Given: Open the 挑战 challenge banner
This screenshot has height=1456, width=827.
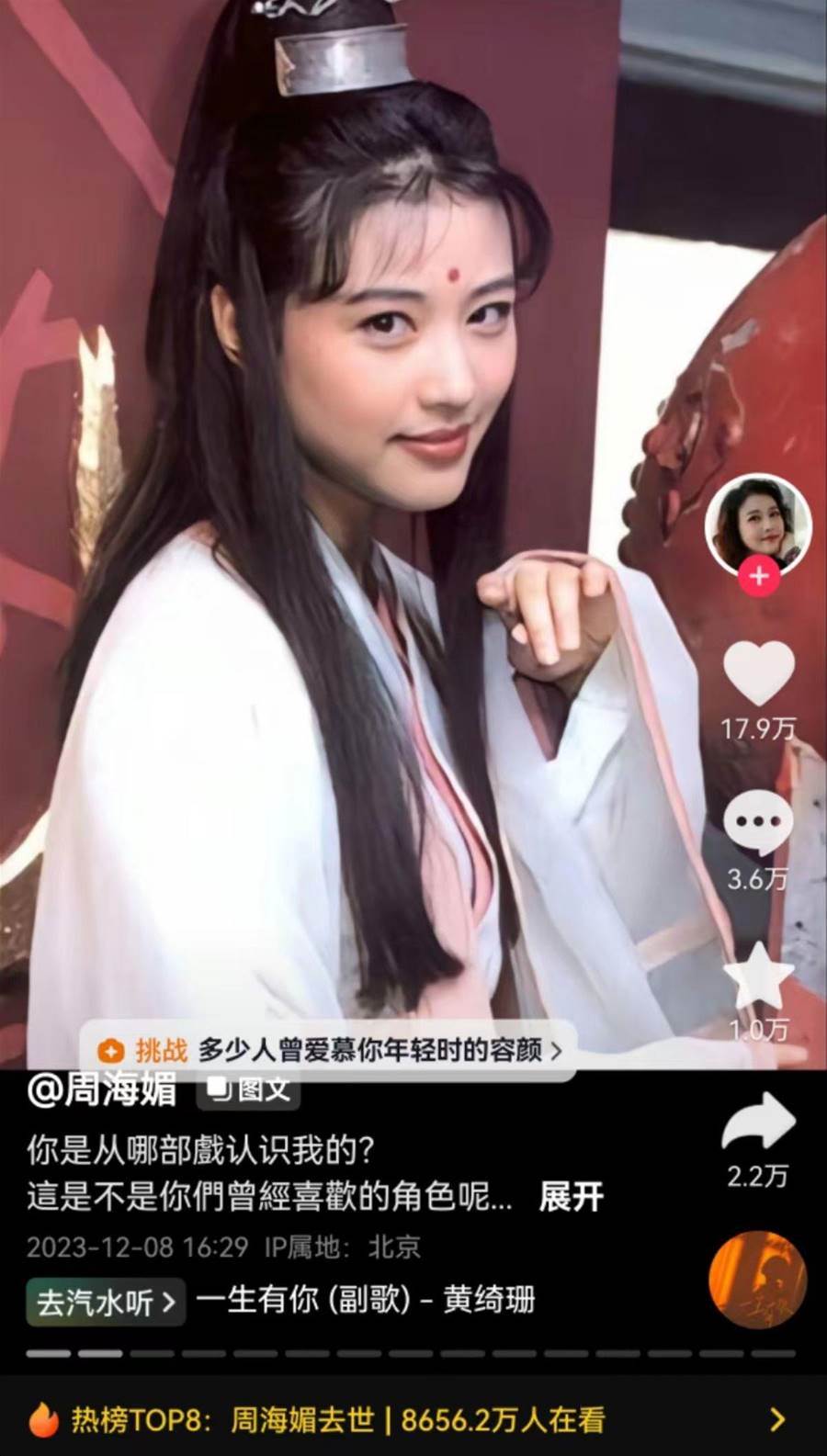Looking at the screenshot, I should tap(329, 1049).
